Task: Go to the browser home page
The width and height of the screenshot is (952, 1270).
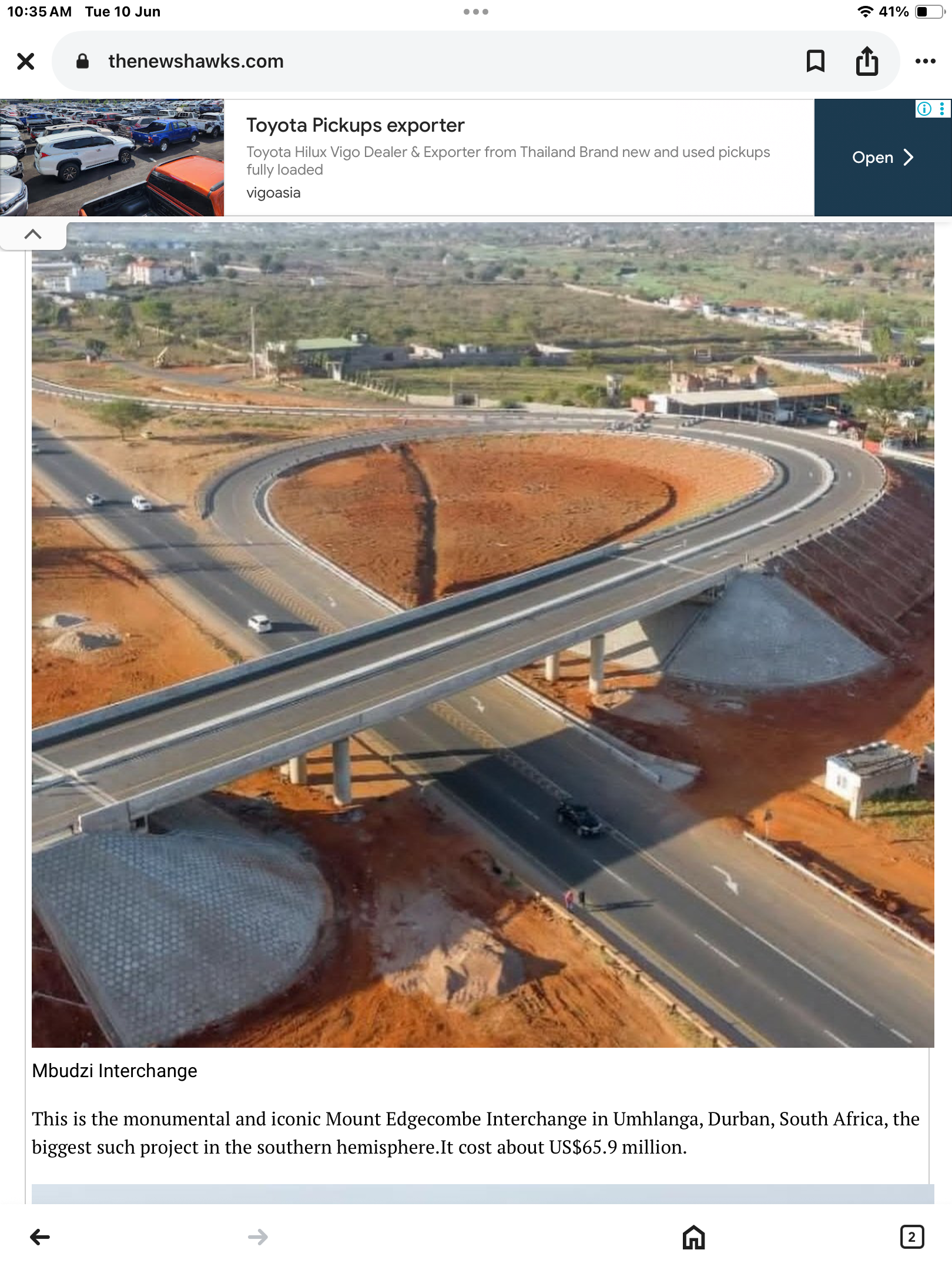Action: coord(693,1237)
